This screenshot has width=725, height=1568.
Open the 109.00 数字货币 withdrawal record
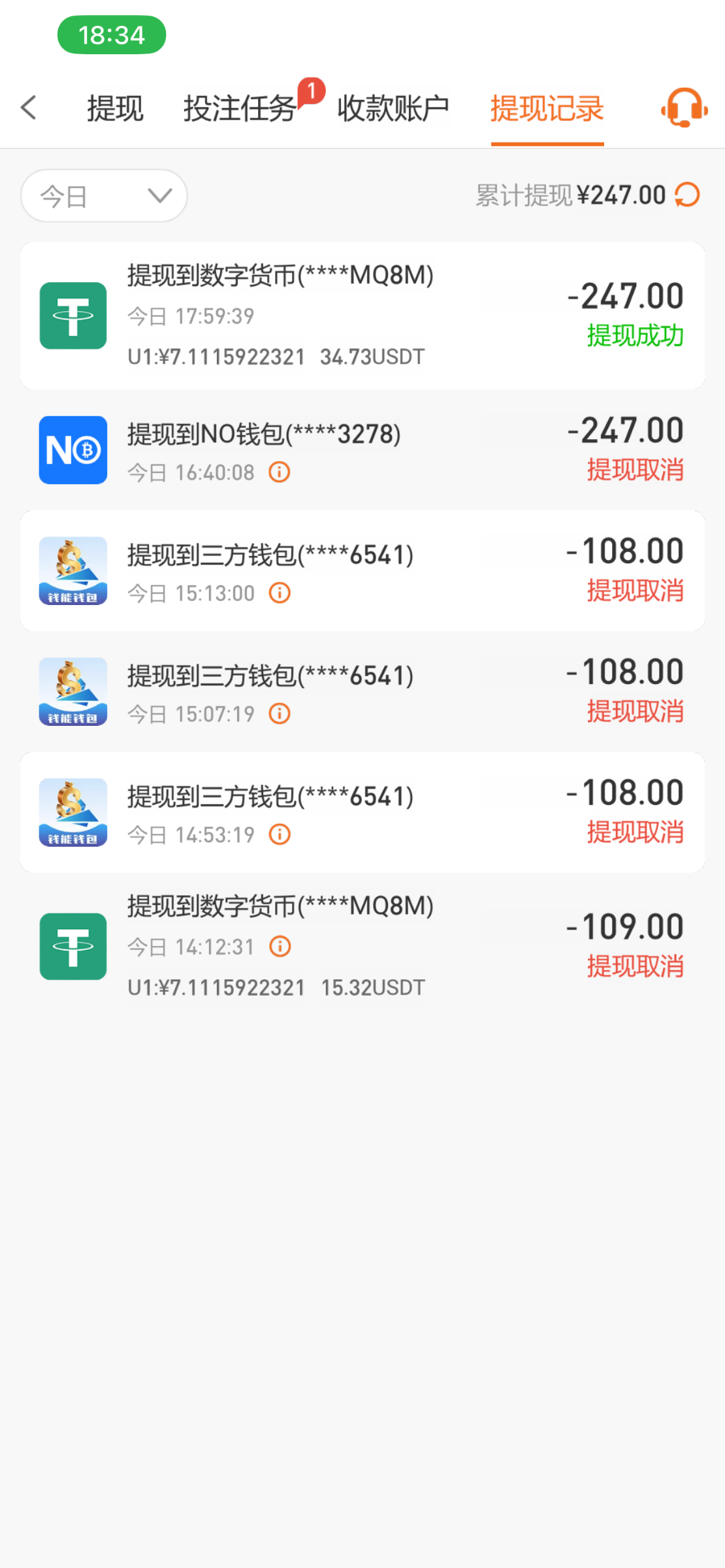click(x=362, y=946)
